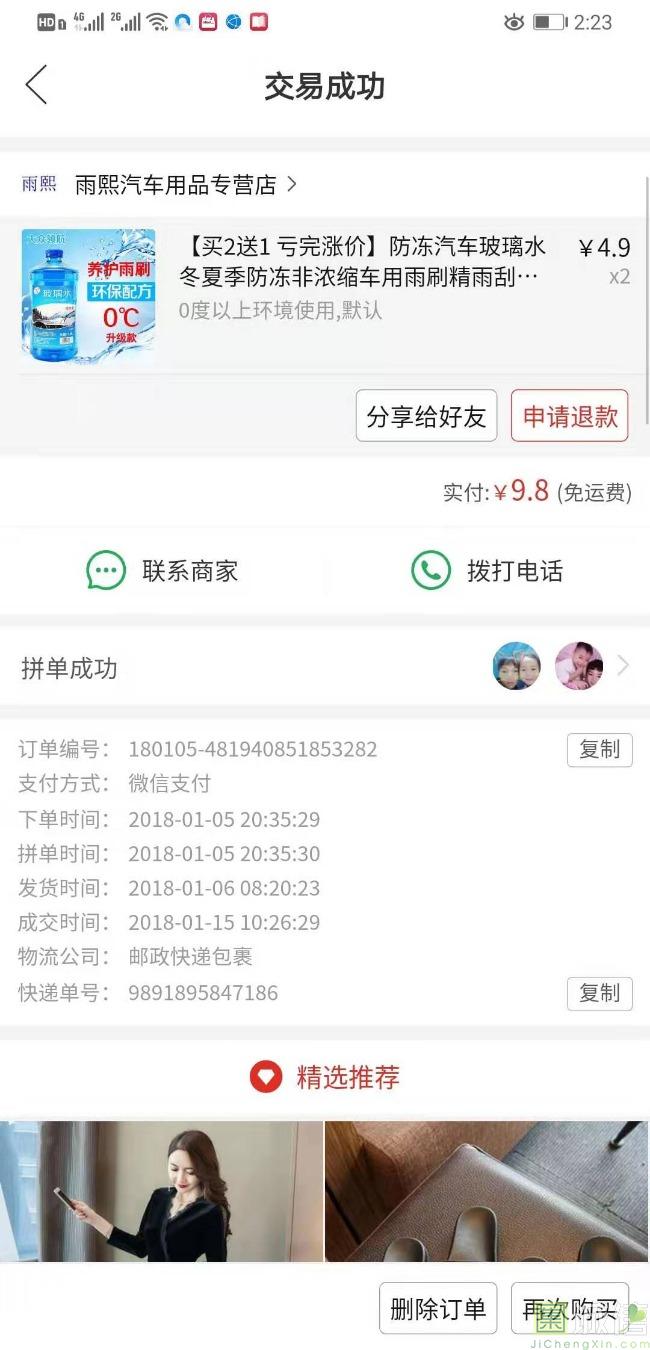
Task: Copy the 快递单号 tracking number
Action: coord(599,993)
